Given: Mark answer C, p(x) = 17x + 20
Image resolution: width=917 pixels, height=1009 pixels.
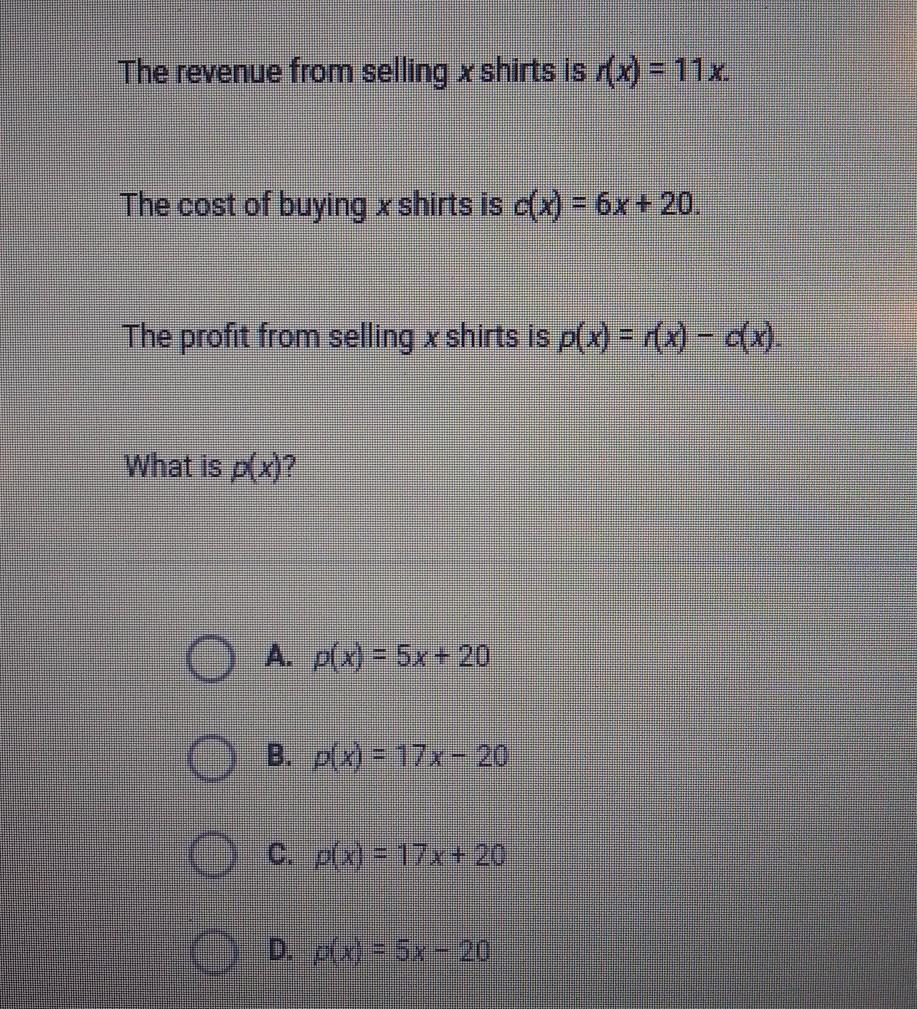Looking at the screenshot, I should tap(210, 856).
